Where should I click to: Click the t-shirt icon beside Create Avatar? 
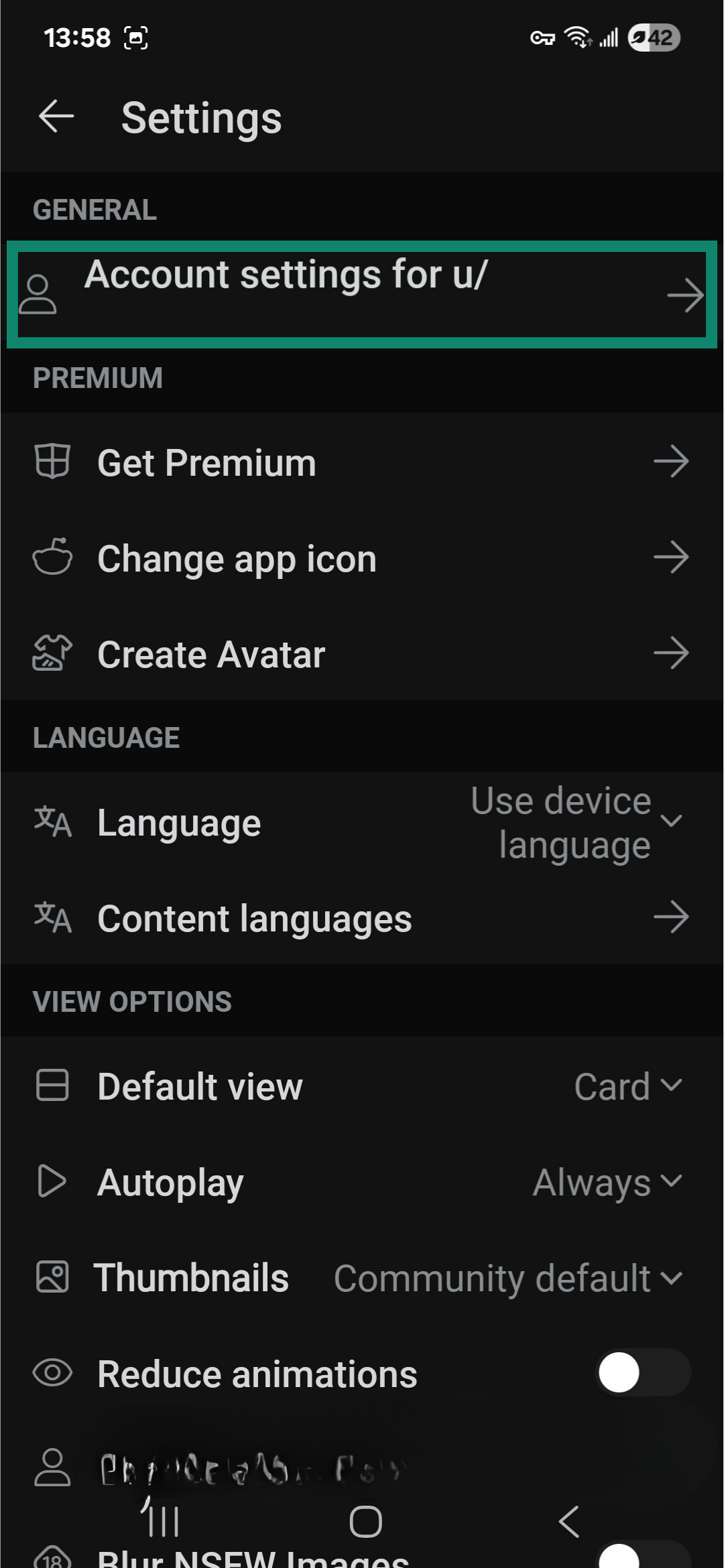tap(54, 653)
